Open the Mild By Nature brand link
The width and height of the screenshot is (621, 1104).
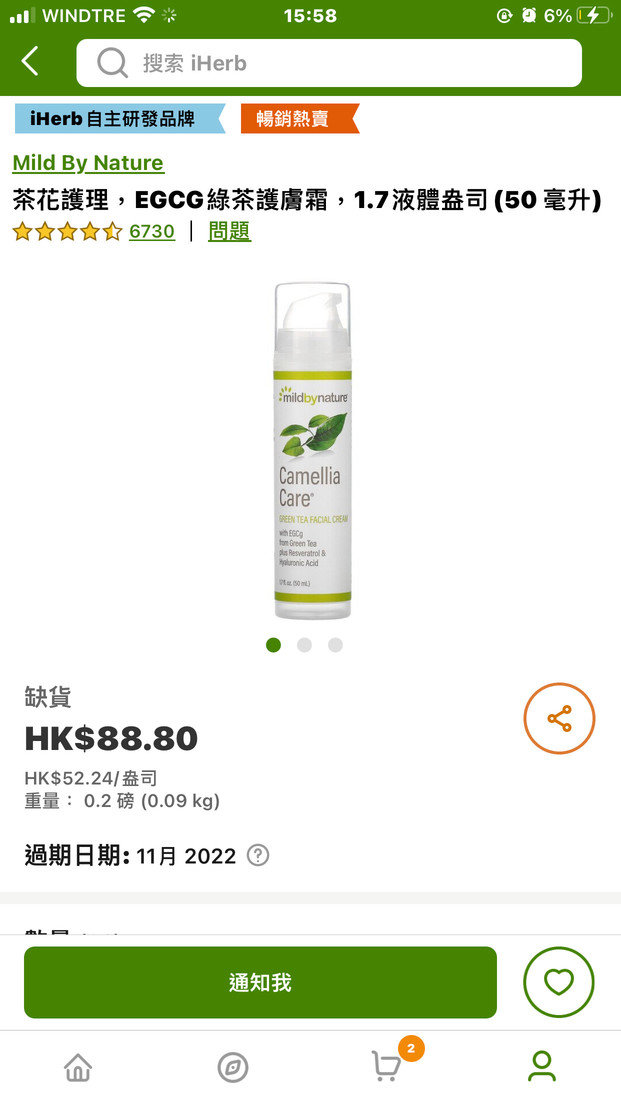(88, 163)
